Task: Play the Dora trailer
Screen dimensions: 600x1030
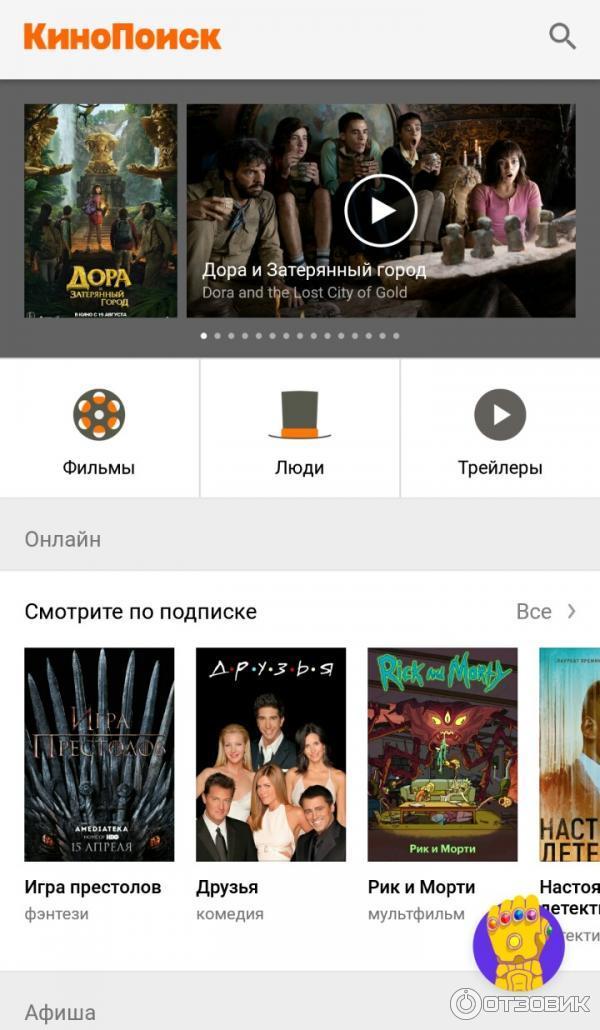Action: (380, 210)
